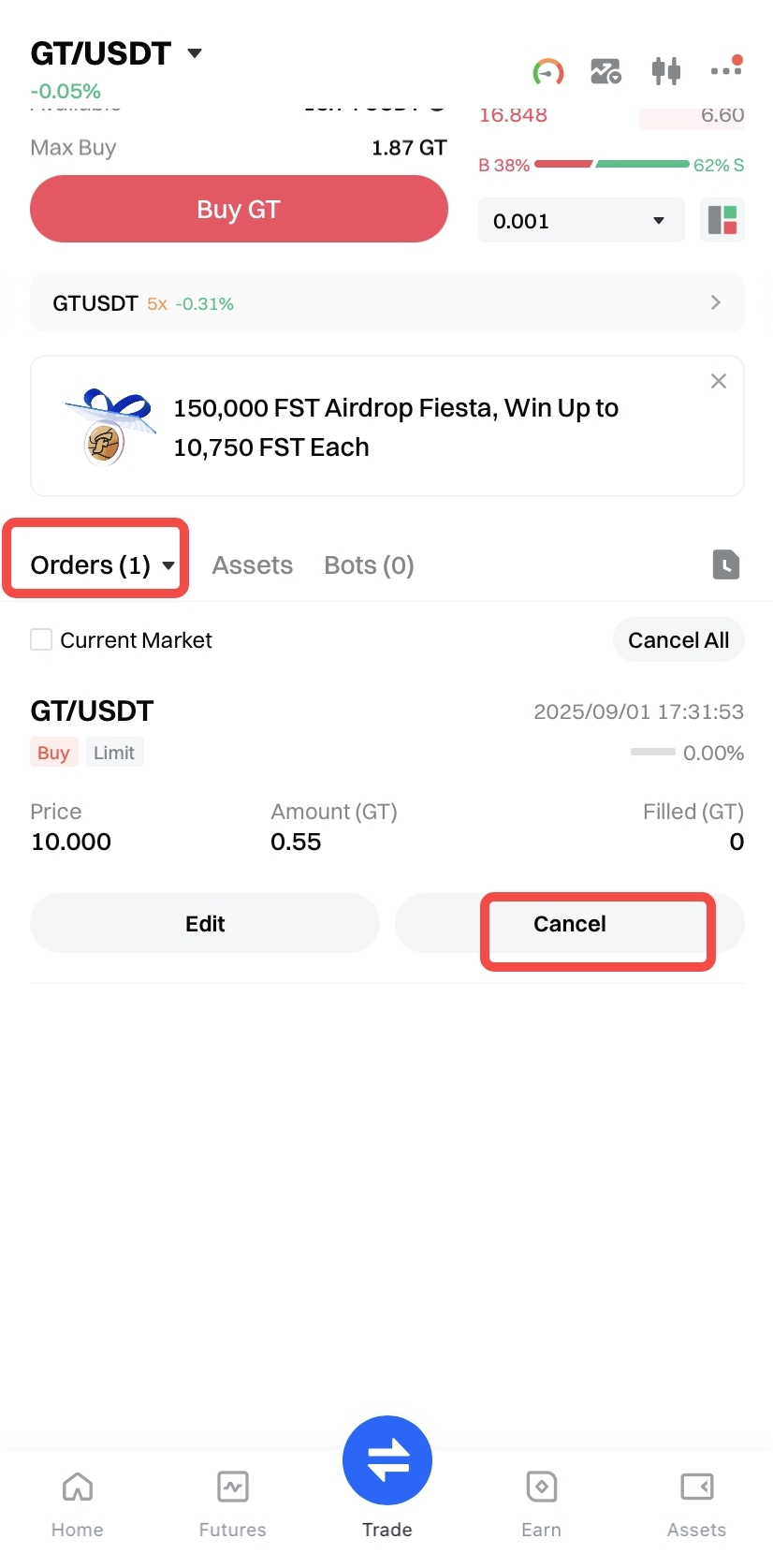Open the price chart settings icon
The width and height of the screenshot is (773, 1568).
(605, 71)
